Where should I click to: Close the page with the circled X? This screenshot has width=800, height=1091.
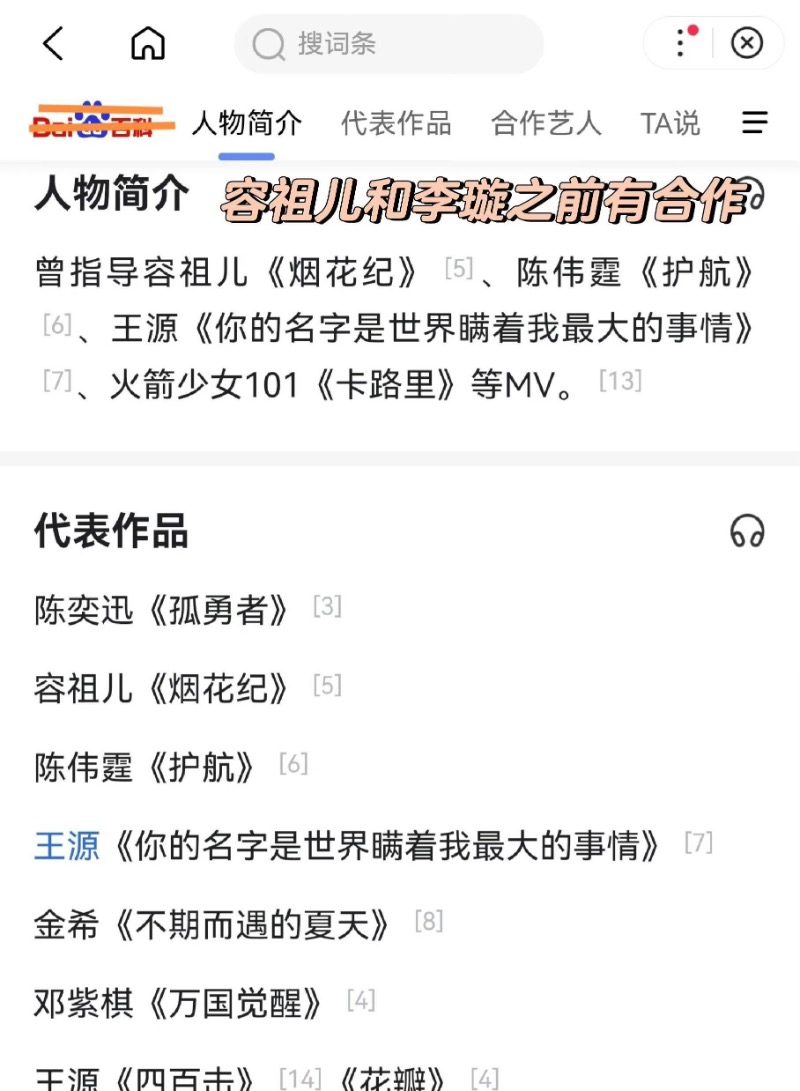pos(747,43)
